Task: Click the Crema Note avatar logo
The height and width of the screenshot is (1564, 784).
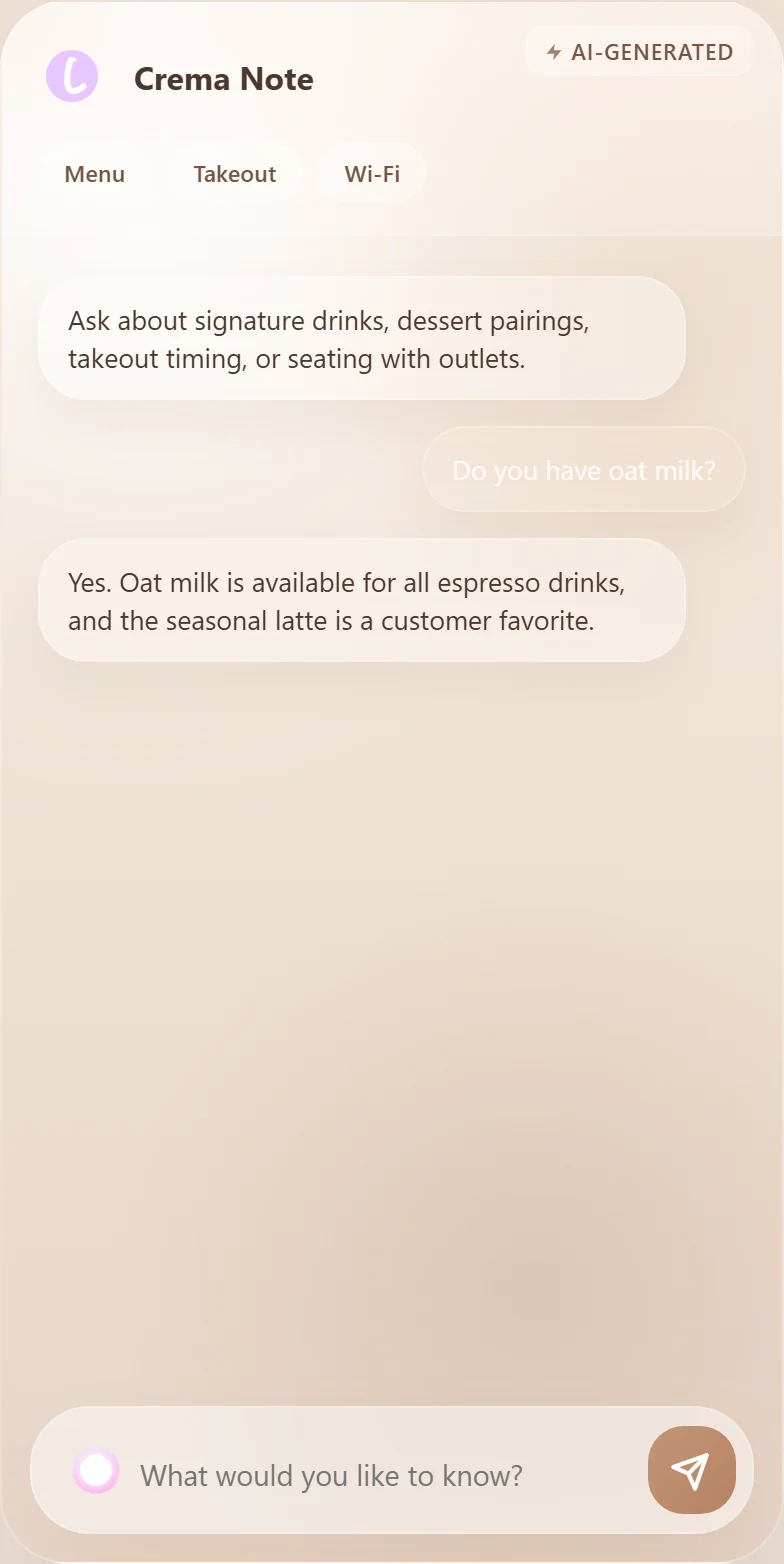Action: coord(71,76)
